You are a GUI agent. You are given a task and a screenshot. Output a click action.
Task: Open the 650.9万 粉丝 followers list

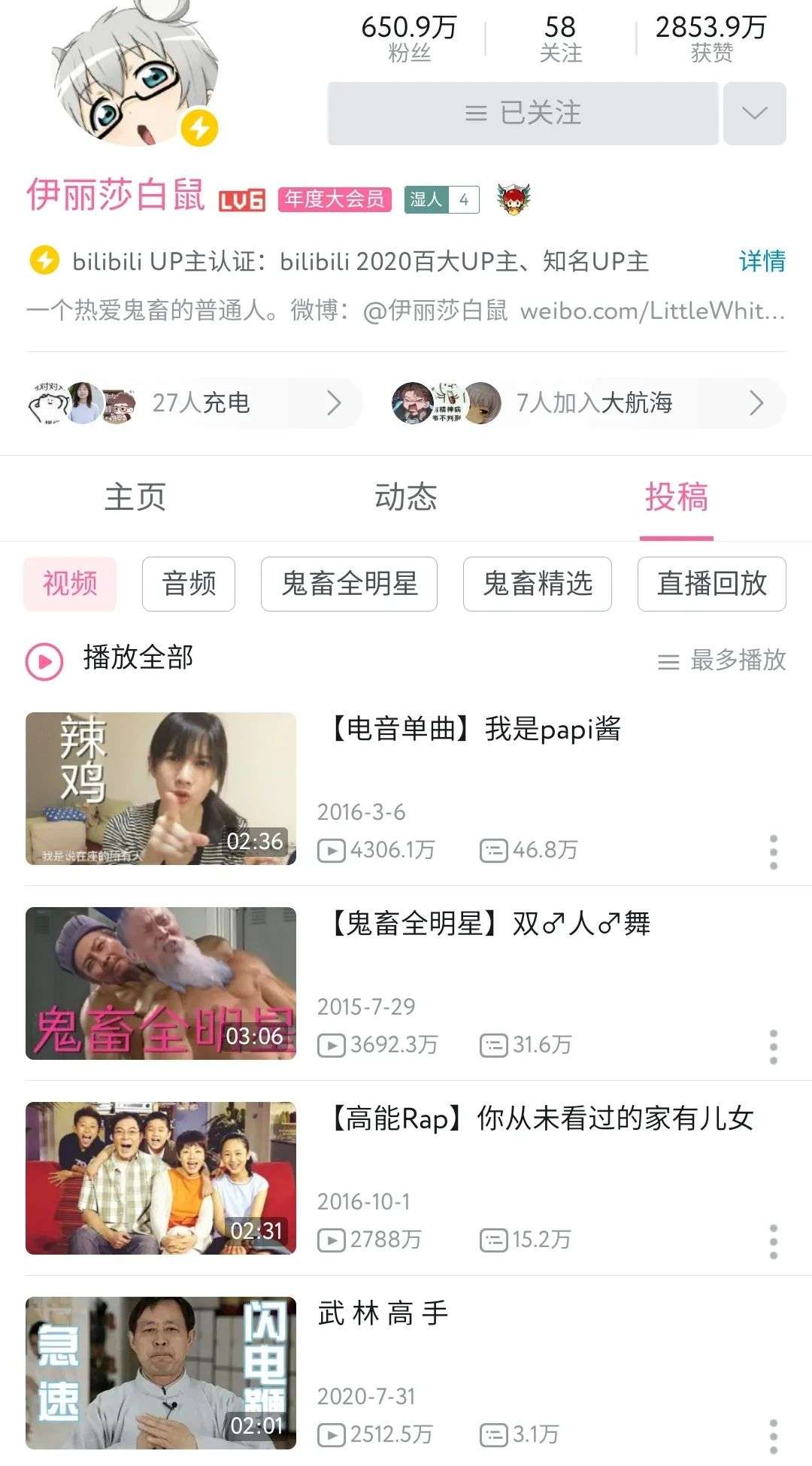(x=409, y=38)
